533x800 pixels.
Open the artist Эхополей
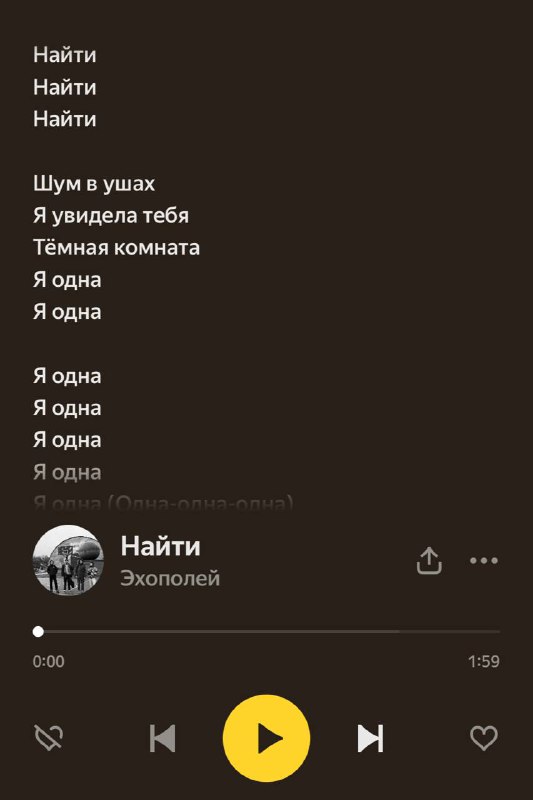point(170,579)
